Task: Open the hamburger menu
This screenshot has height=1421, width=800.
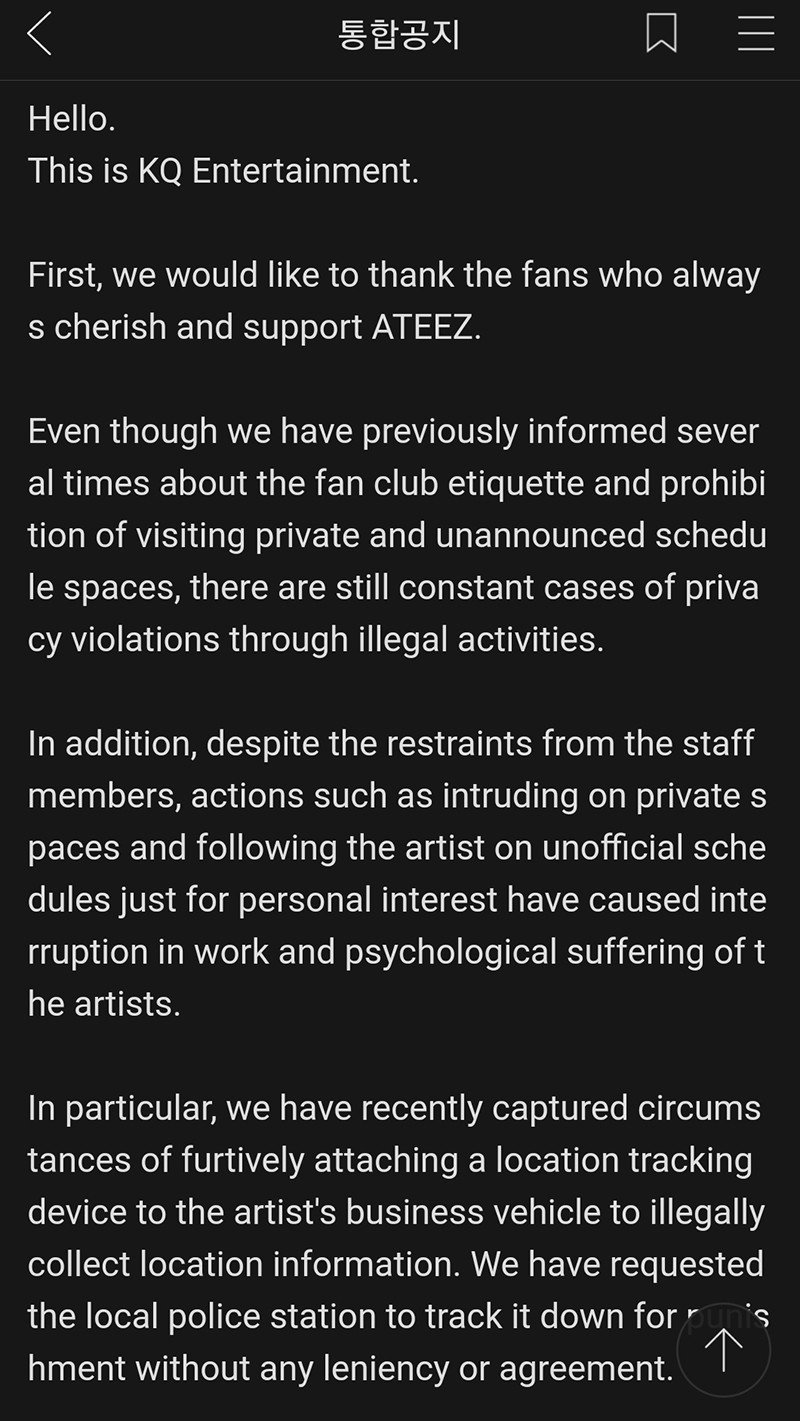Action: [x=756, y=34]
